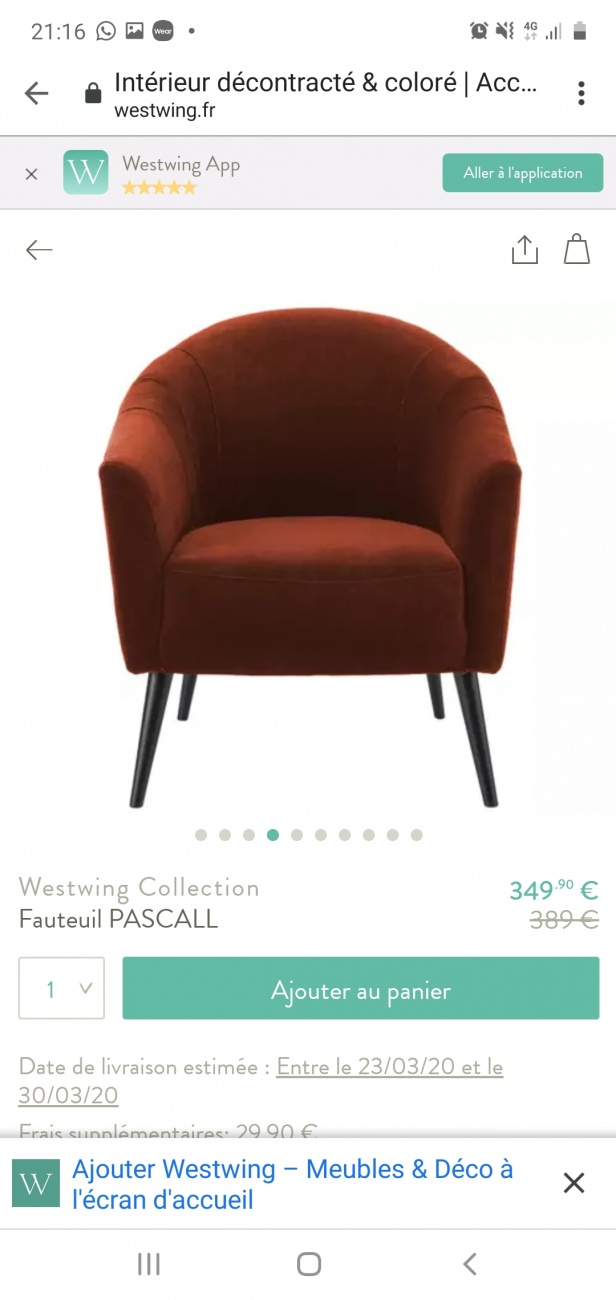Open the shopping bag
Screen dimensions: 616x1300
point(577,249)
